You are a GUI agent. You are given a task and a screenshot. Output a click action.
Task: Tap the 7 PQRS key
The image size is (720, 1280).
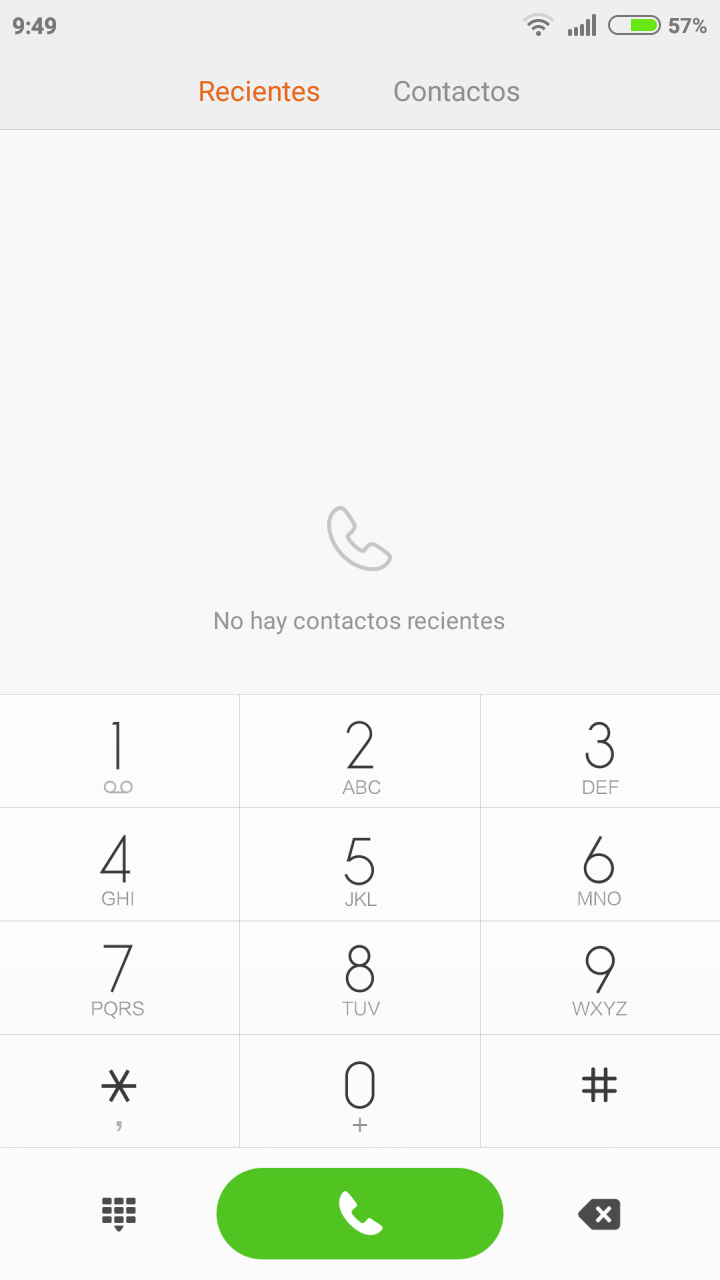(118, 978)
